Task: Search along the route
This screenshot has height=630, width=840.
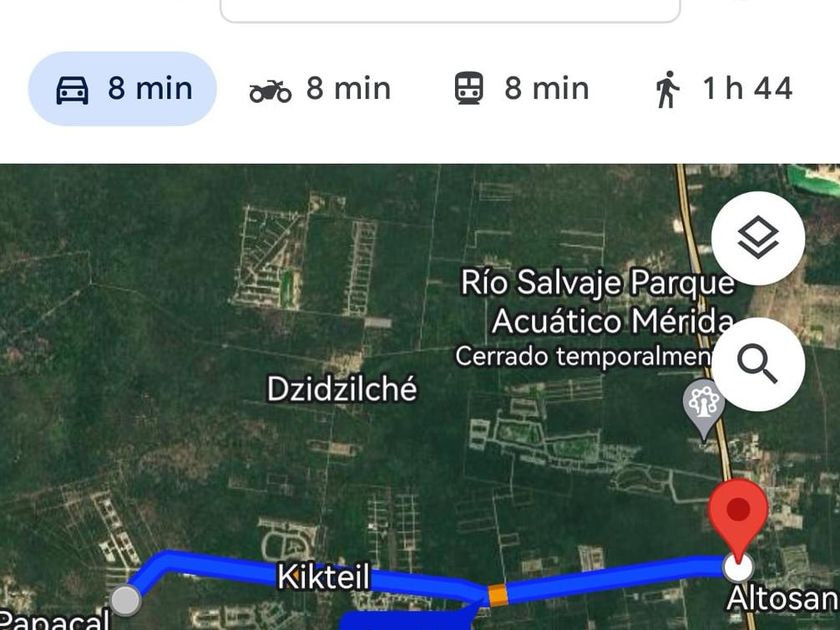Action: [758, 365]
